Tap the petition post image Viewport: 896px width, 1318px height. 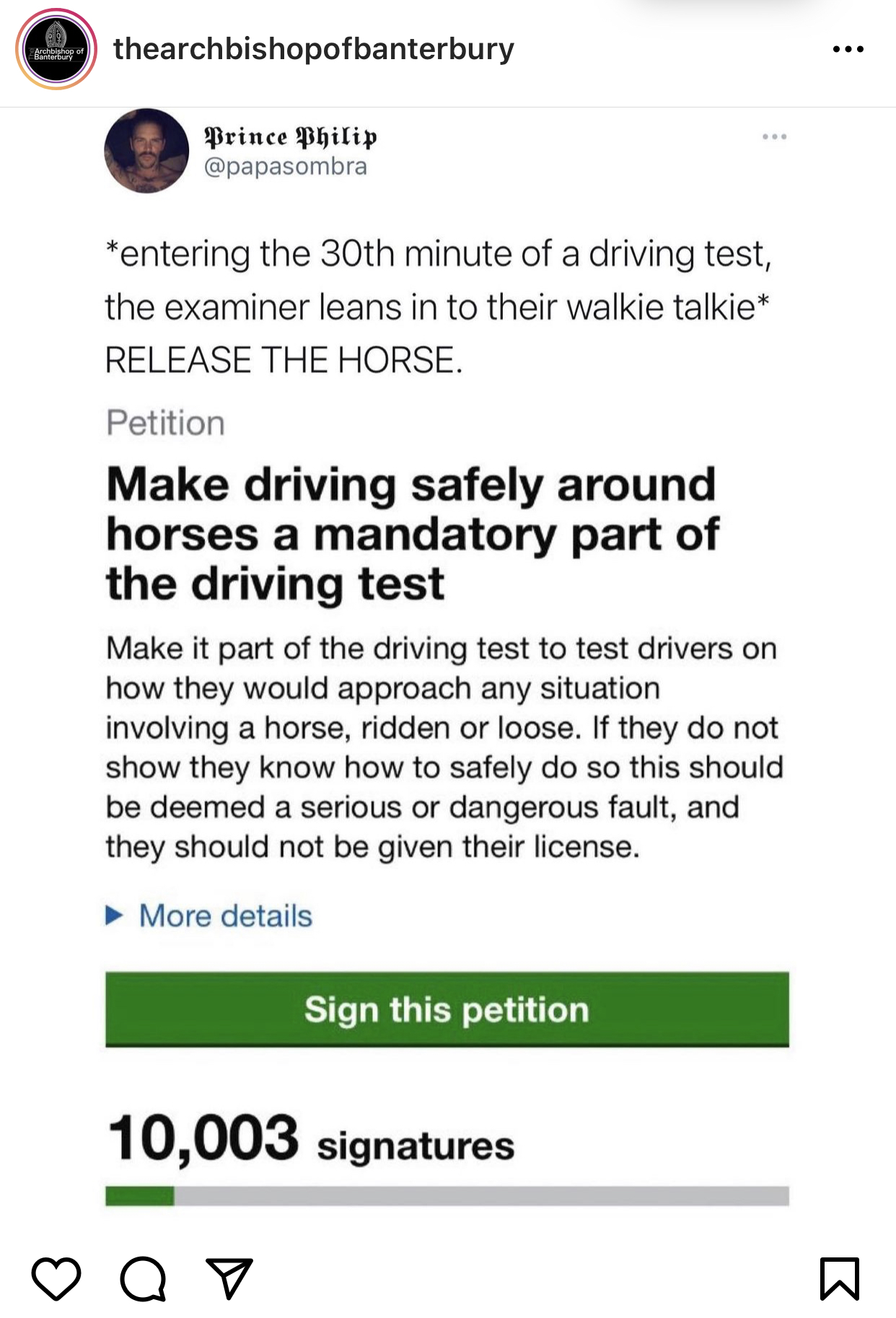[x=447, y=664]
